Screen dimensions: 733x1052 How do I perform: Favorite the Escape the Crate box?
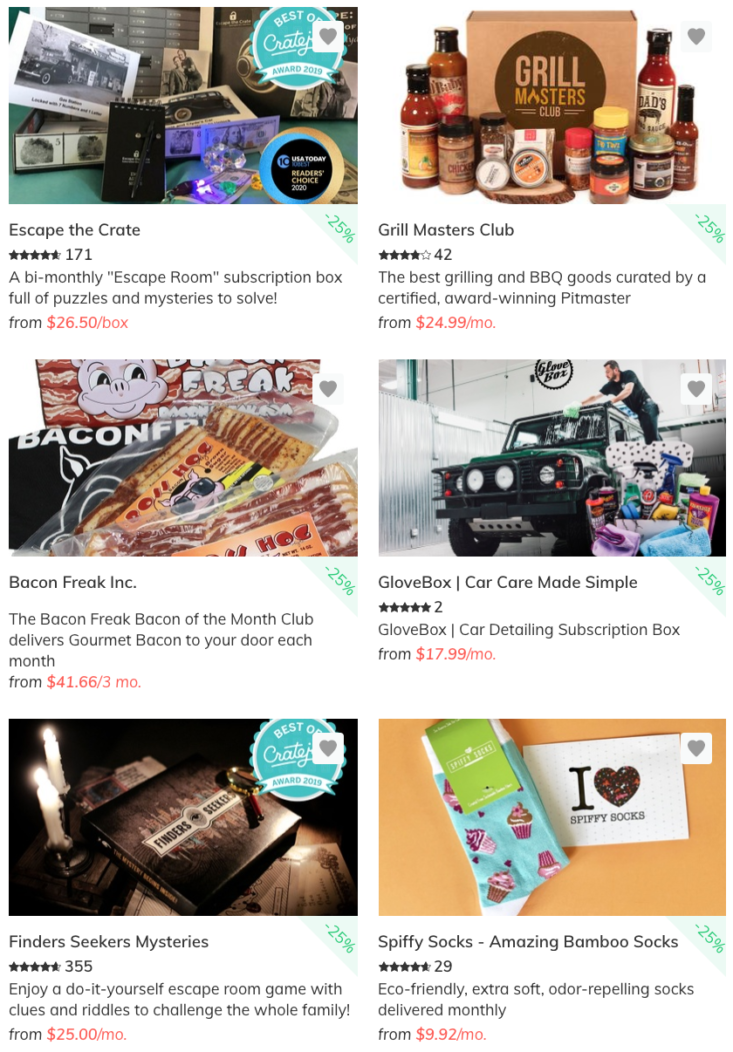(x=328, y=37)
